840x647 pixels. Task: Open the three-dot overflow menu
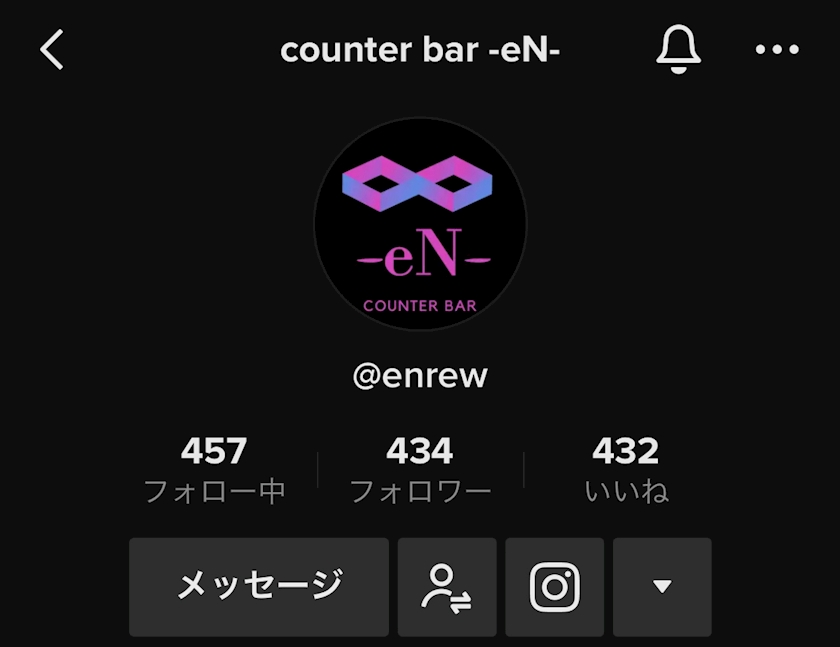[x=777, y=50]
